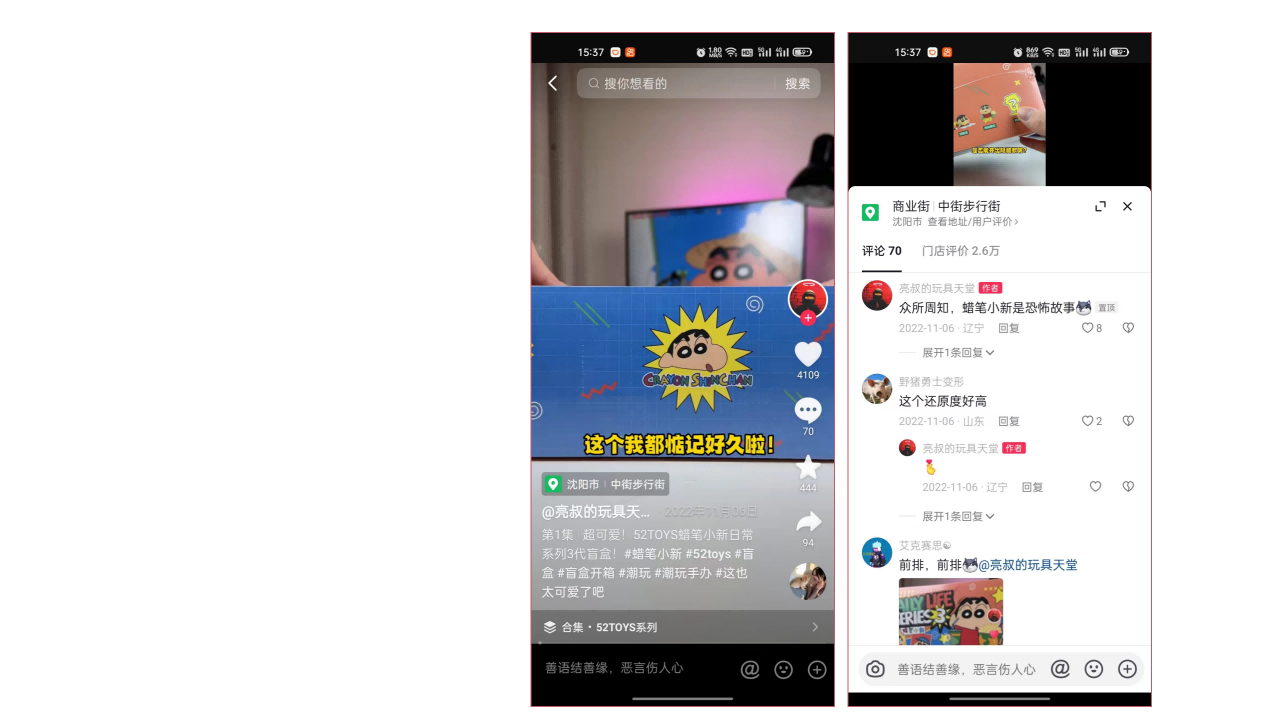Image resolution: width=1280 pixels, height=720 pixels.
Task: Expand the comments panel to full screen
Action: click(1100, 206)
